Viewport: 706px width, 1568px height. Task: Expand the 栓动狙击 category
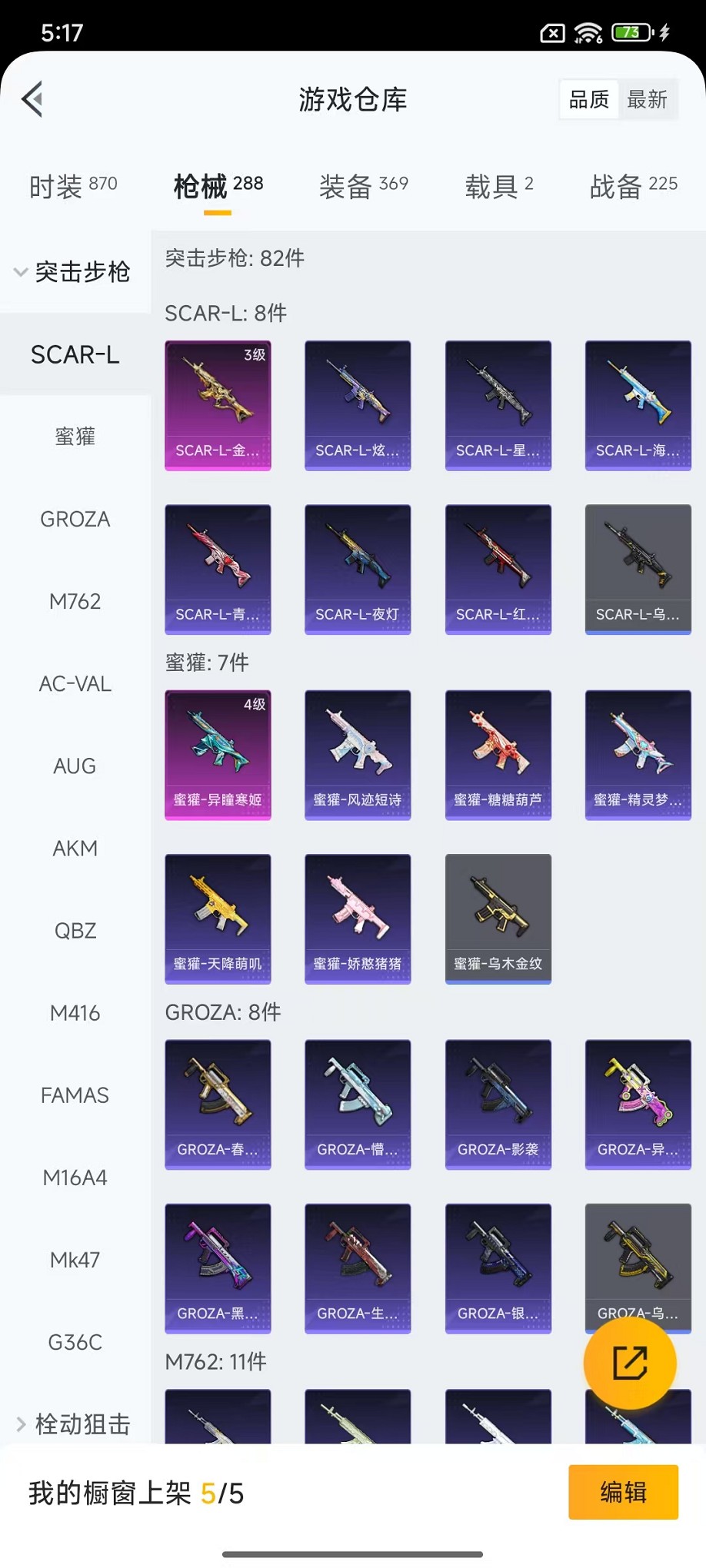(73, 1423)
